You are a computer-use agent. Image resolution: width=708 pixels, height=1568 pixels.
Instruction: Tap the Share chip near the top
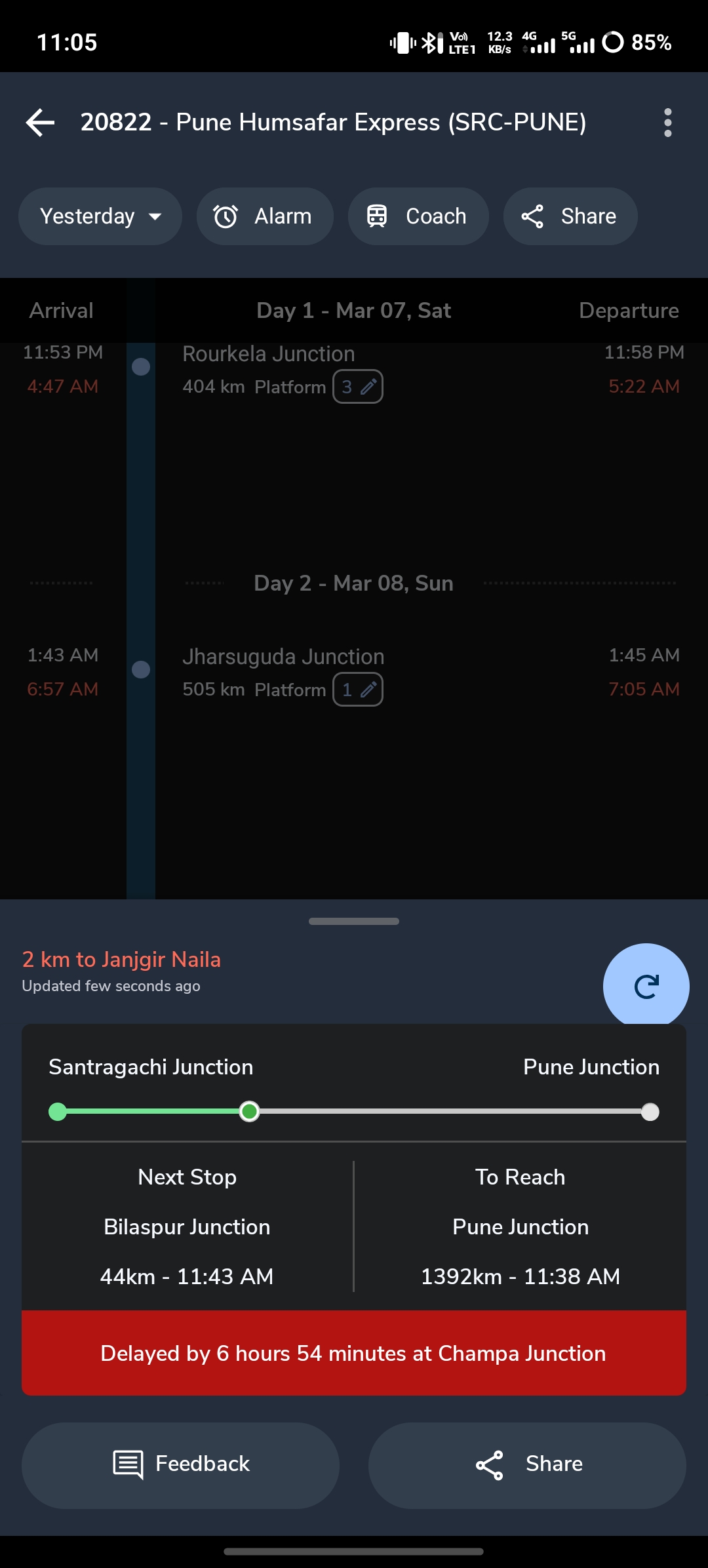tap(570, 216)
